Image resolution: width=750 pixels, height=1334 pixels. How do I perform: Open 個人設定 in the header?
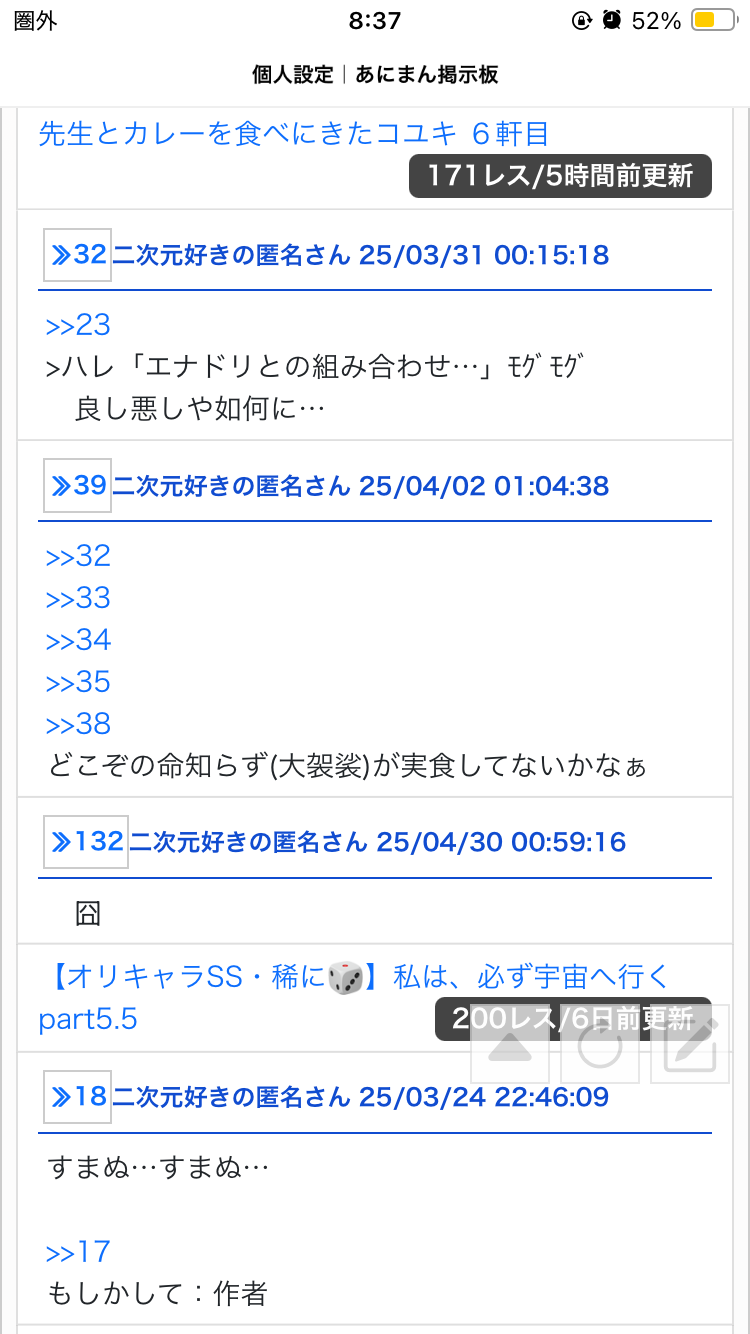(x=293, y=74)
